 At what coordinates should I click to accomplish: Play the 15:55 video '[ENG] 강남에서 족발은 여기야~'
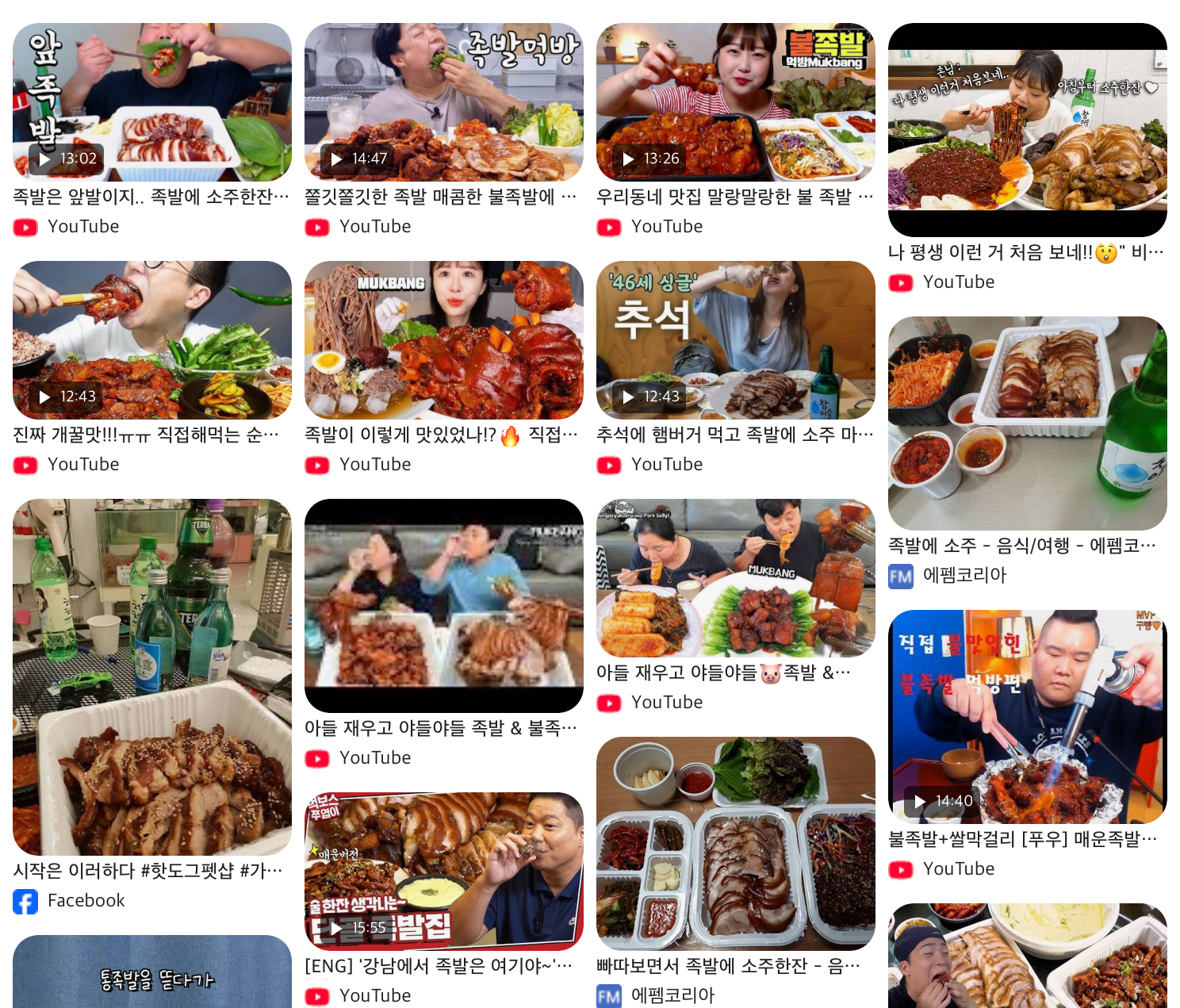[x=443, y=872]
